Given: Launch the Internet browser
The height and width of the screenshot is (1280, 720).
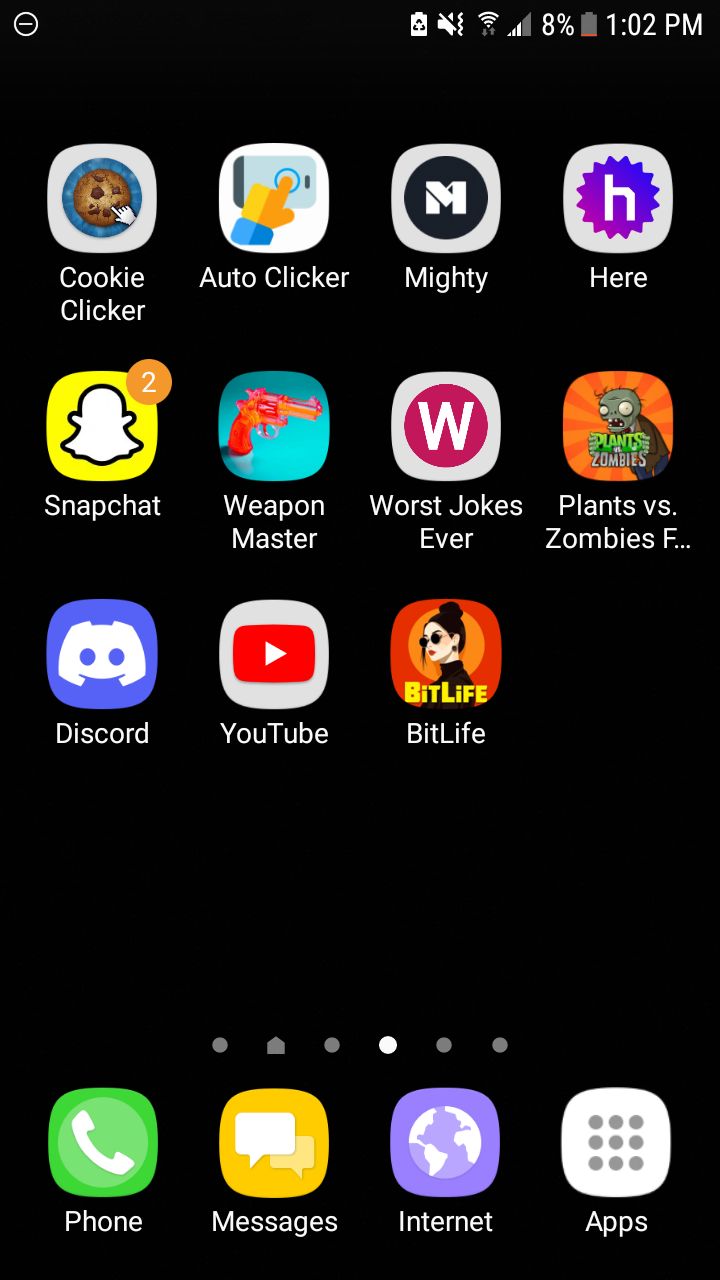Looking at the screenshot, I should pos(446,1142).
